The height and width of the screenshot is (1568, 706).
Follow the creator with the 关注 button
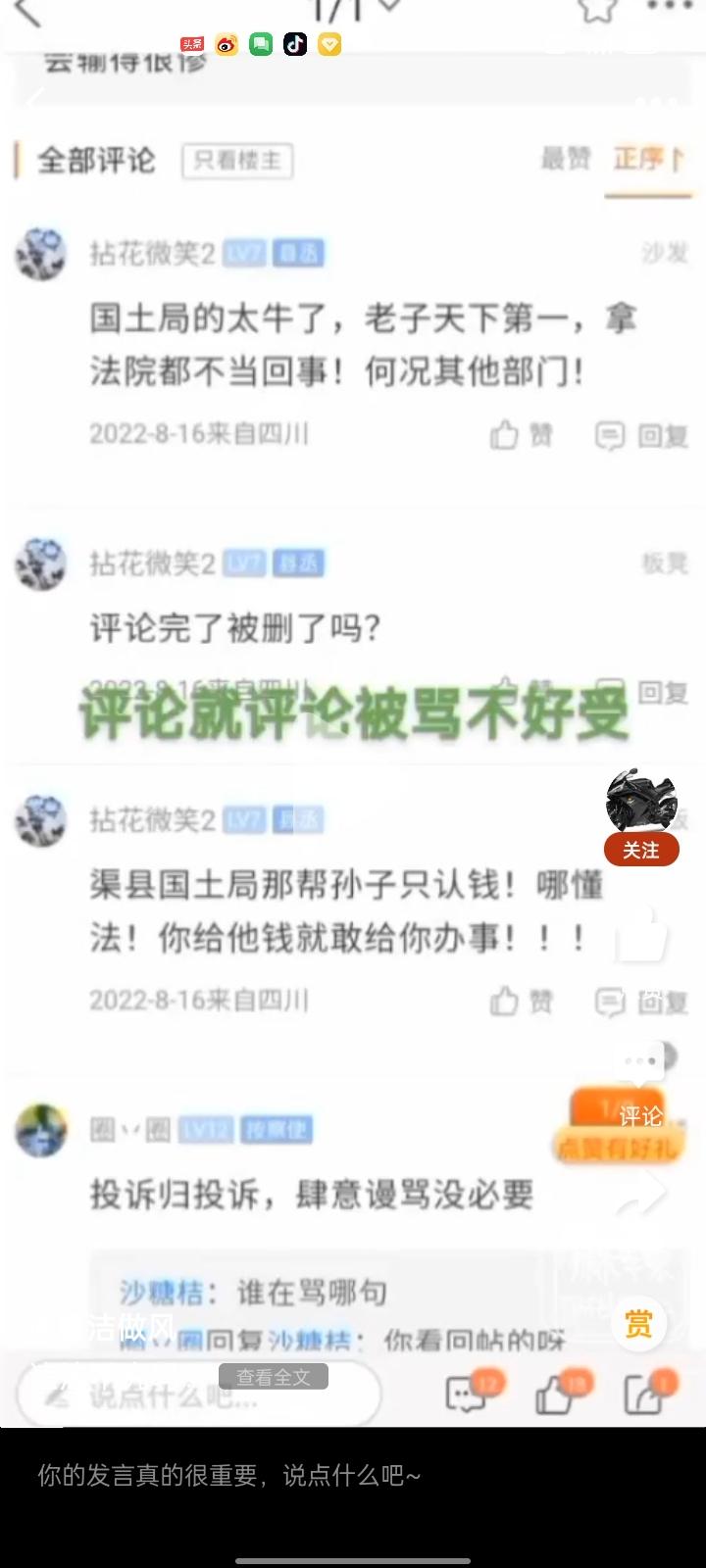(x=641, y=850)
